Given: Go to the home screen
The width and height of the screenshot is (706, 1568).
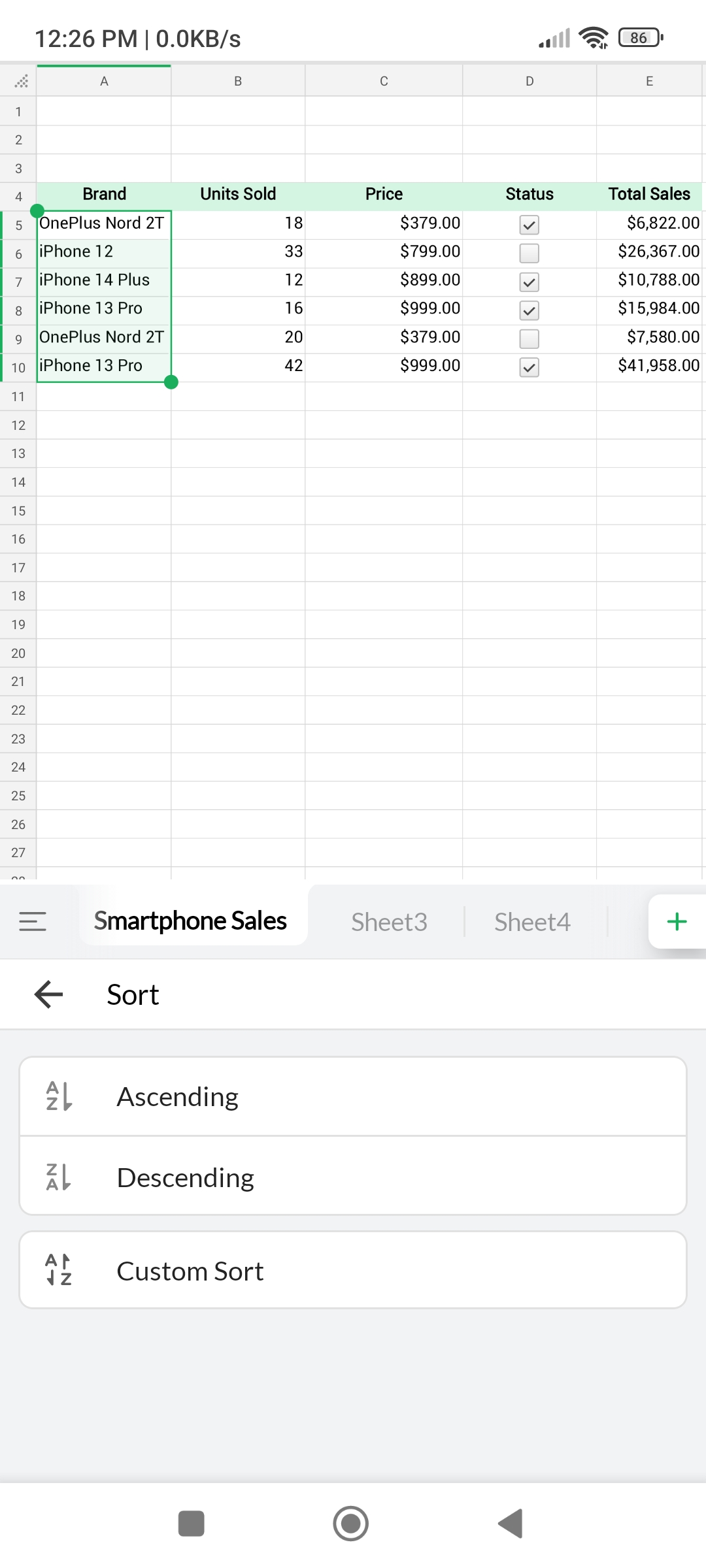Looking at the screenshot, I should 351,1524.
